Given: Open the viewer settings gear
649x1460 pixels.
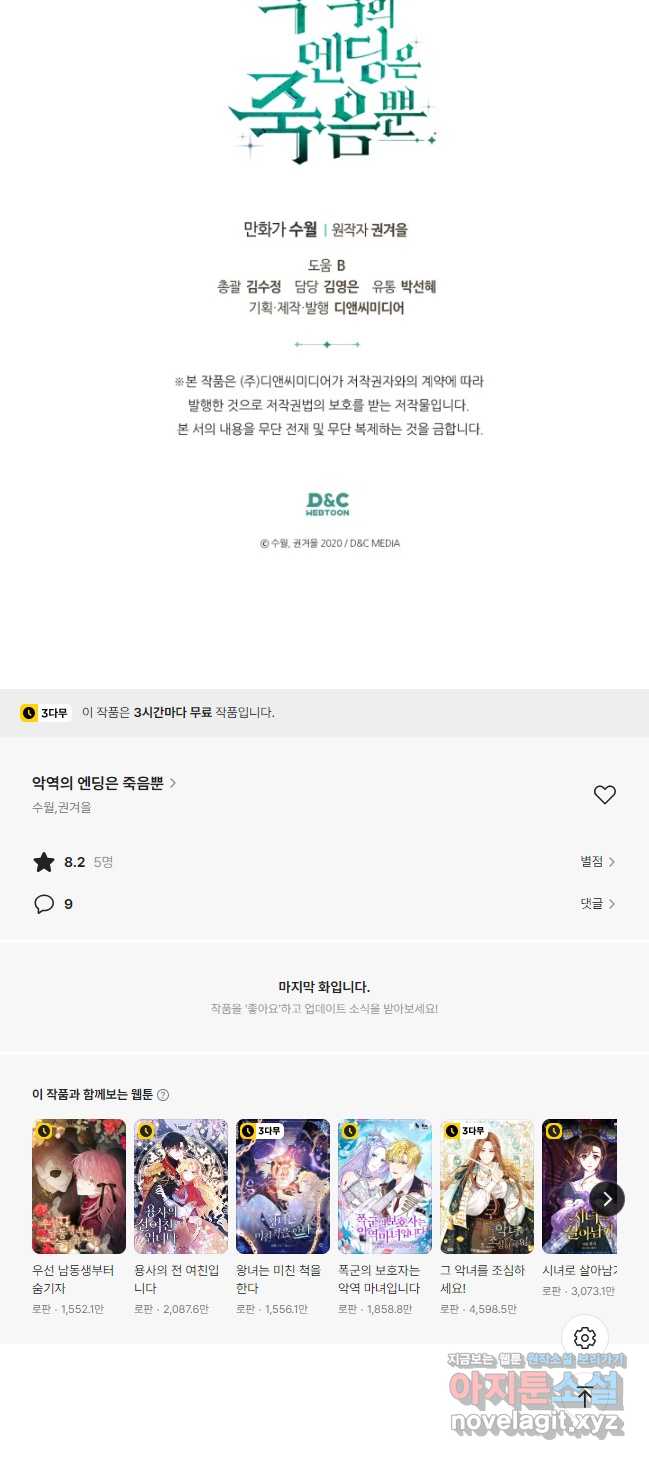Looking at the screenshot, I should click(586, 1338).
